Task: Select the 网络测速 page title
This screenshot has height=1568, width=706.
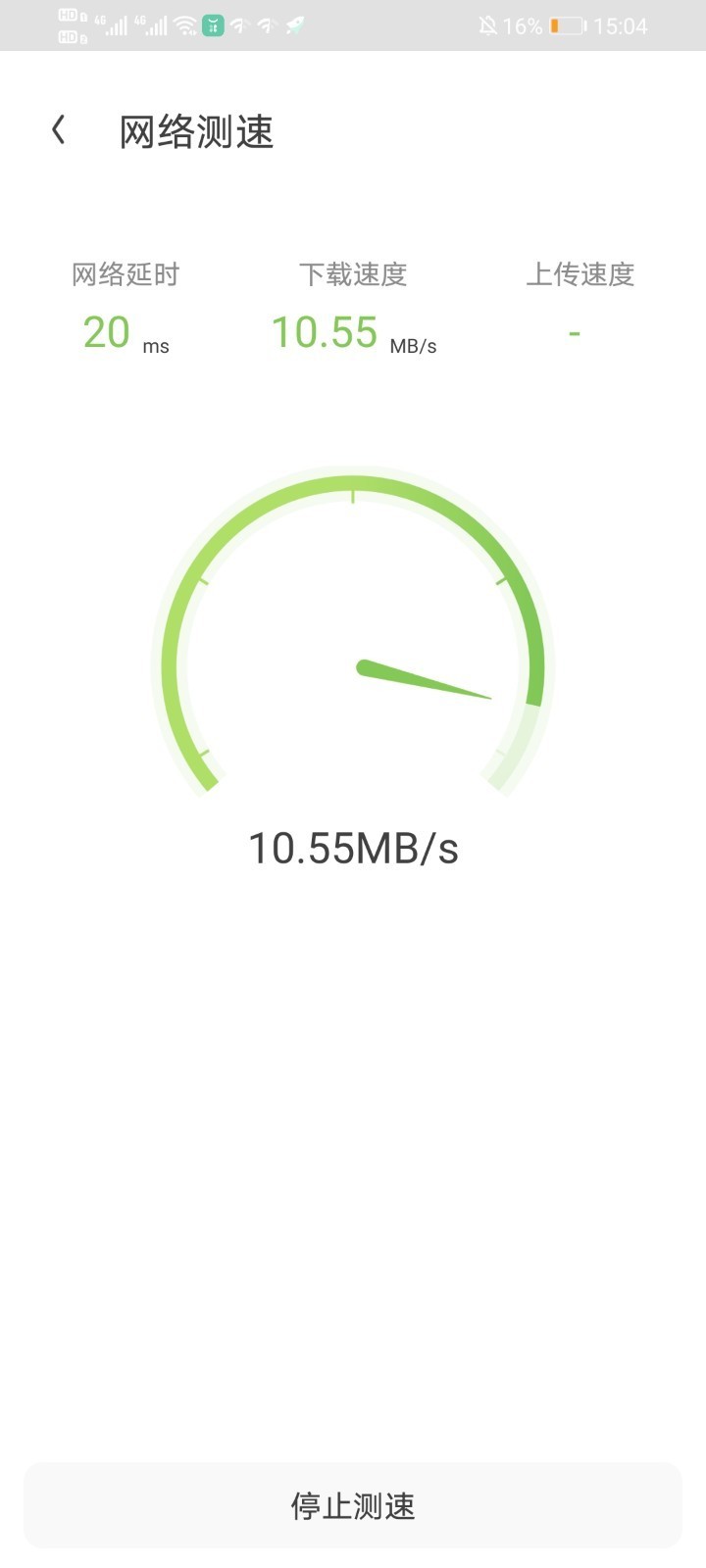Action: pyautogui.click(x=196, y=133)
